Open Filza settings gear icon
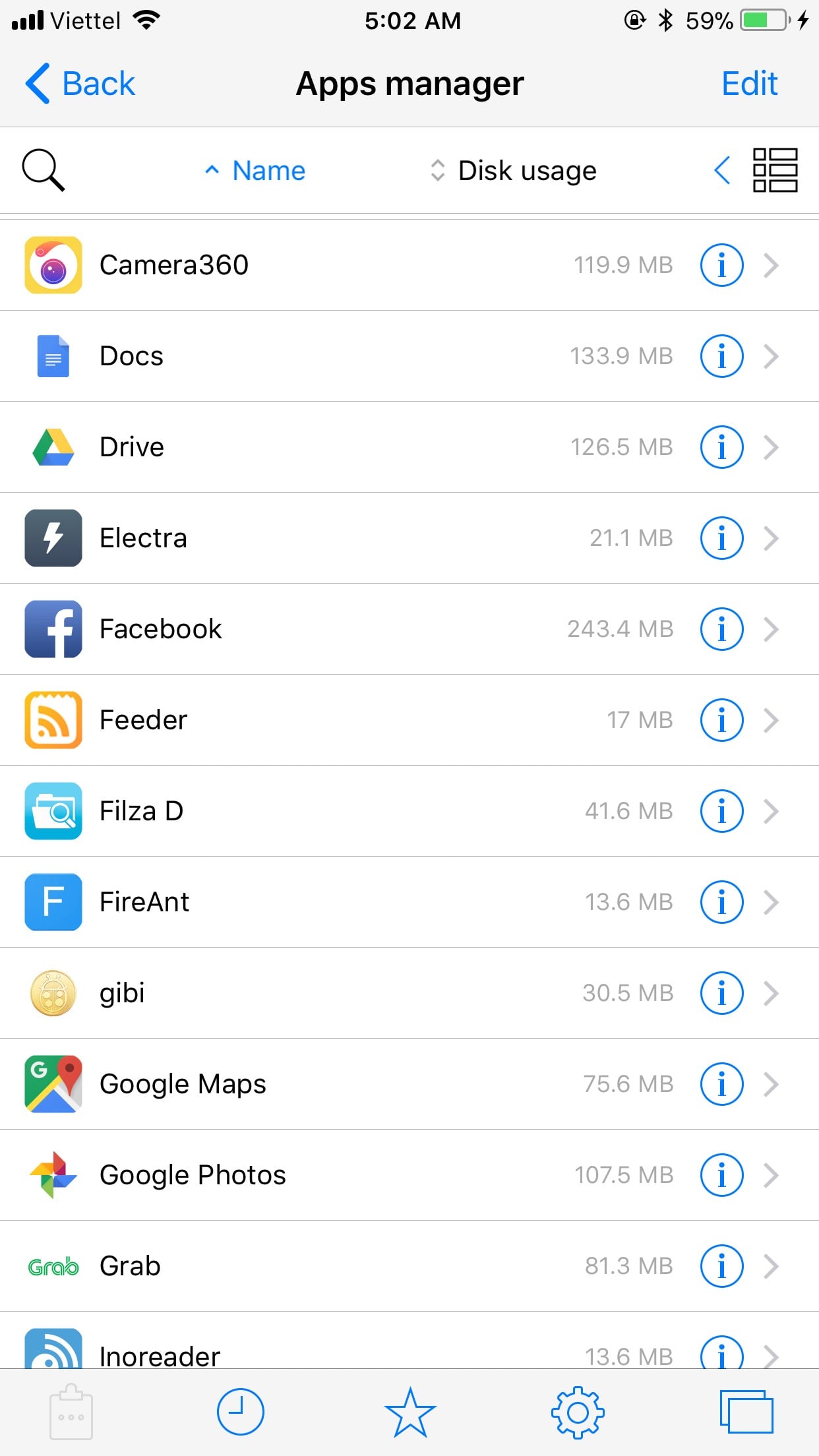The width and height of the screenshot is (819, 1456). pos(578,1411)
